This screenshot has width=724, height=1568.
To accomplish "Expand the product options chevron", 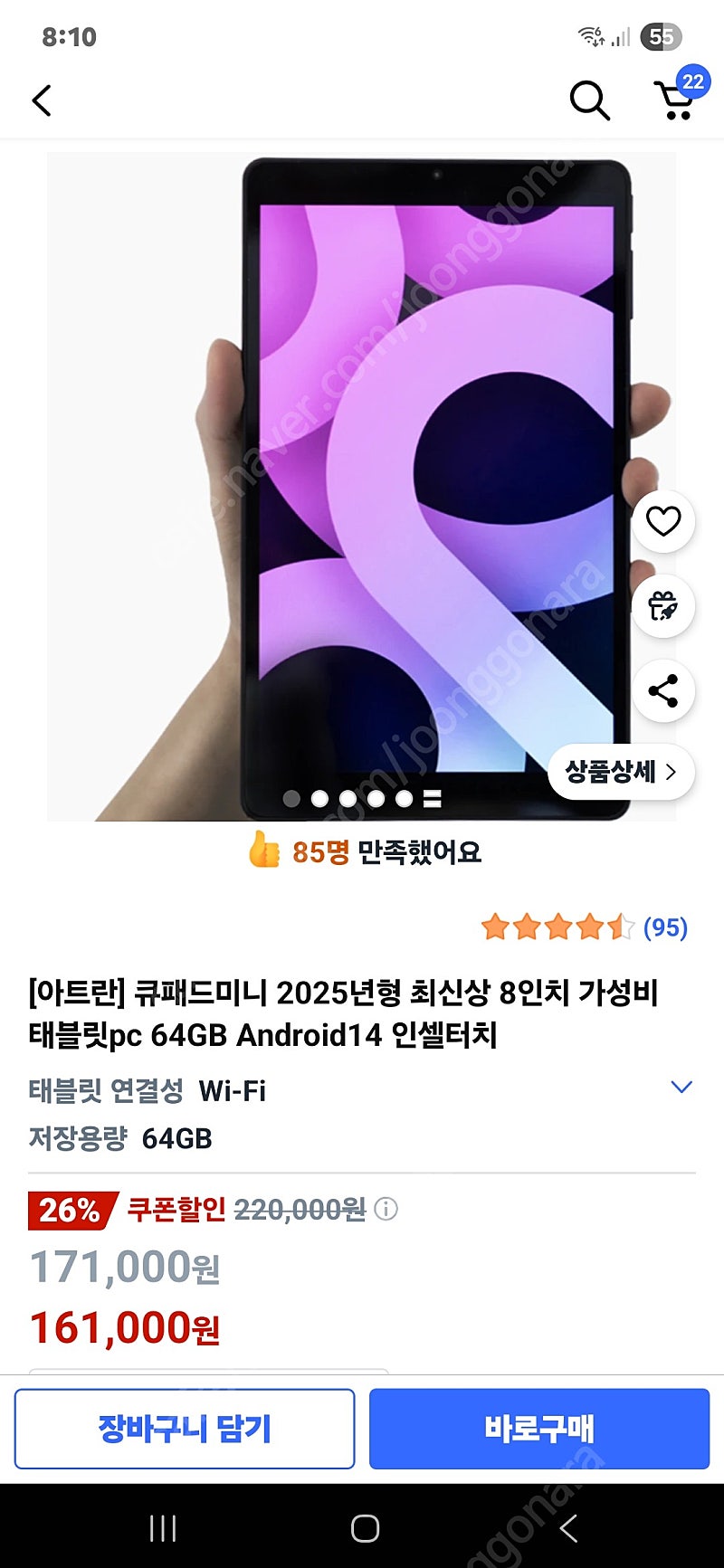I will [x=681, y=1087].
